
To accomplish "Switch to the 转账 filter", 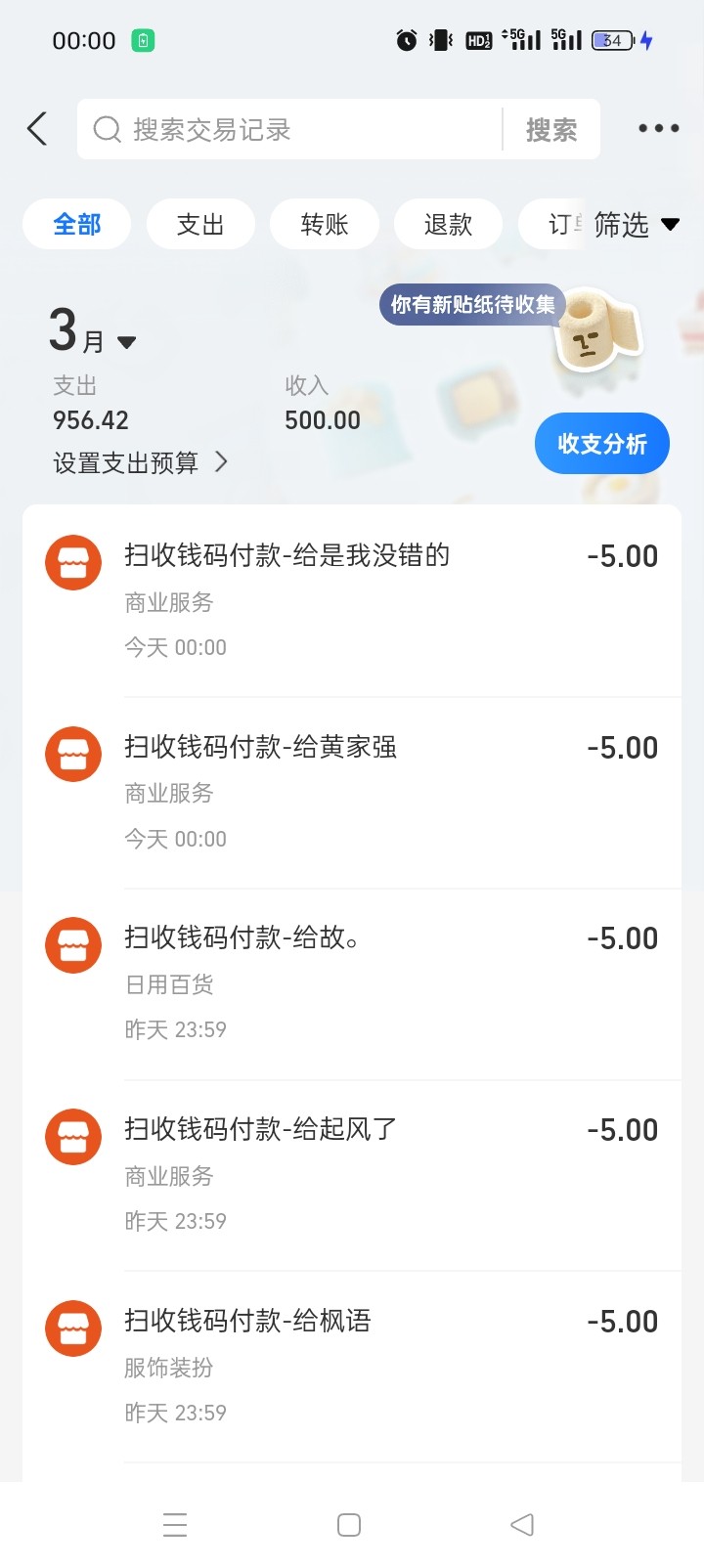I will (325, 225).
